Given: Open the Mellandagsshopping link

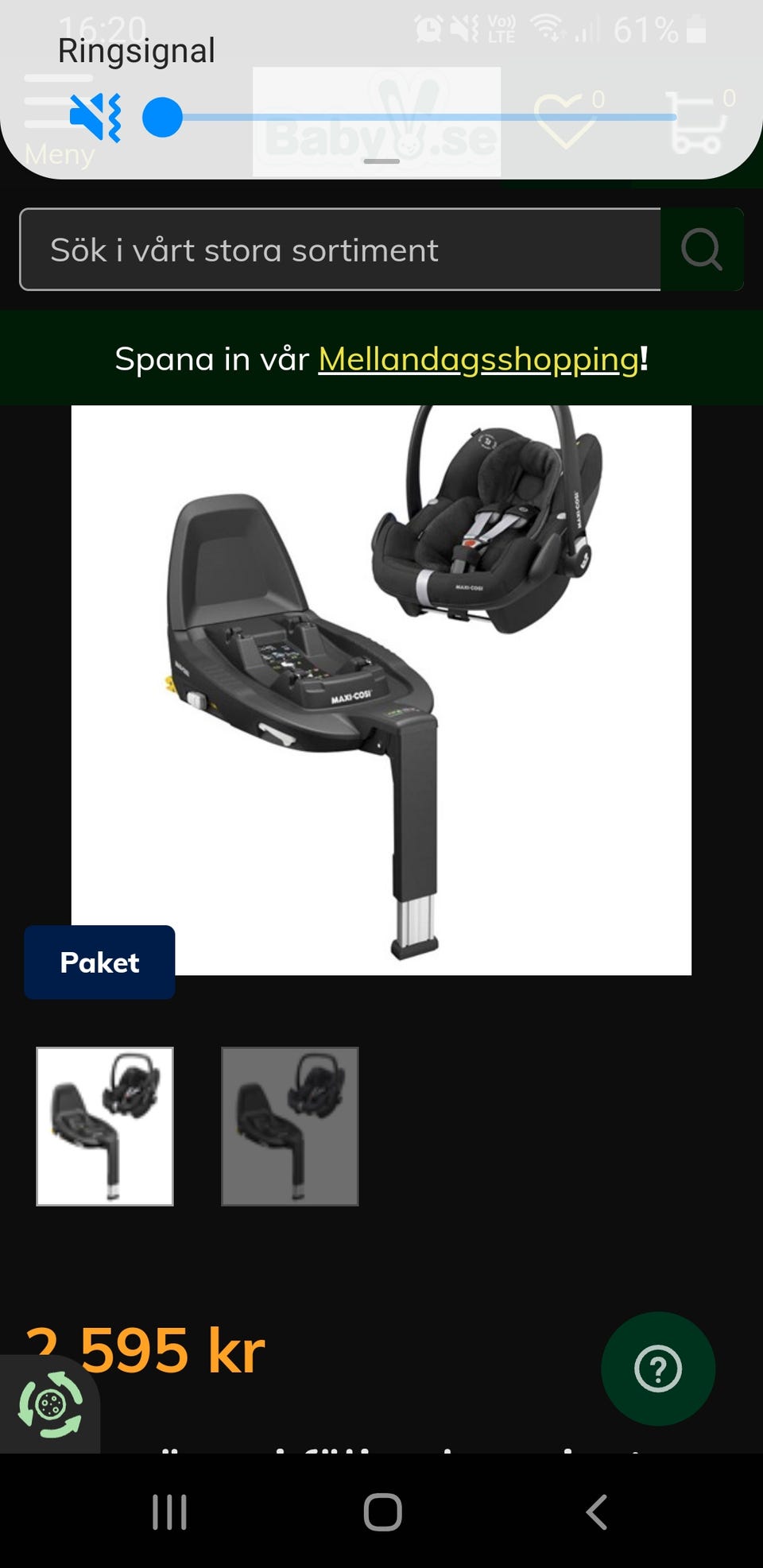Looking at the screenshot, I should coord(478,359).
